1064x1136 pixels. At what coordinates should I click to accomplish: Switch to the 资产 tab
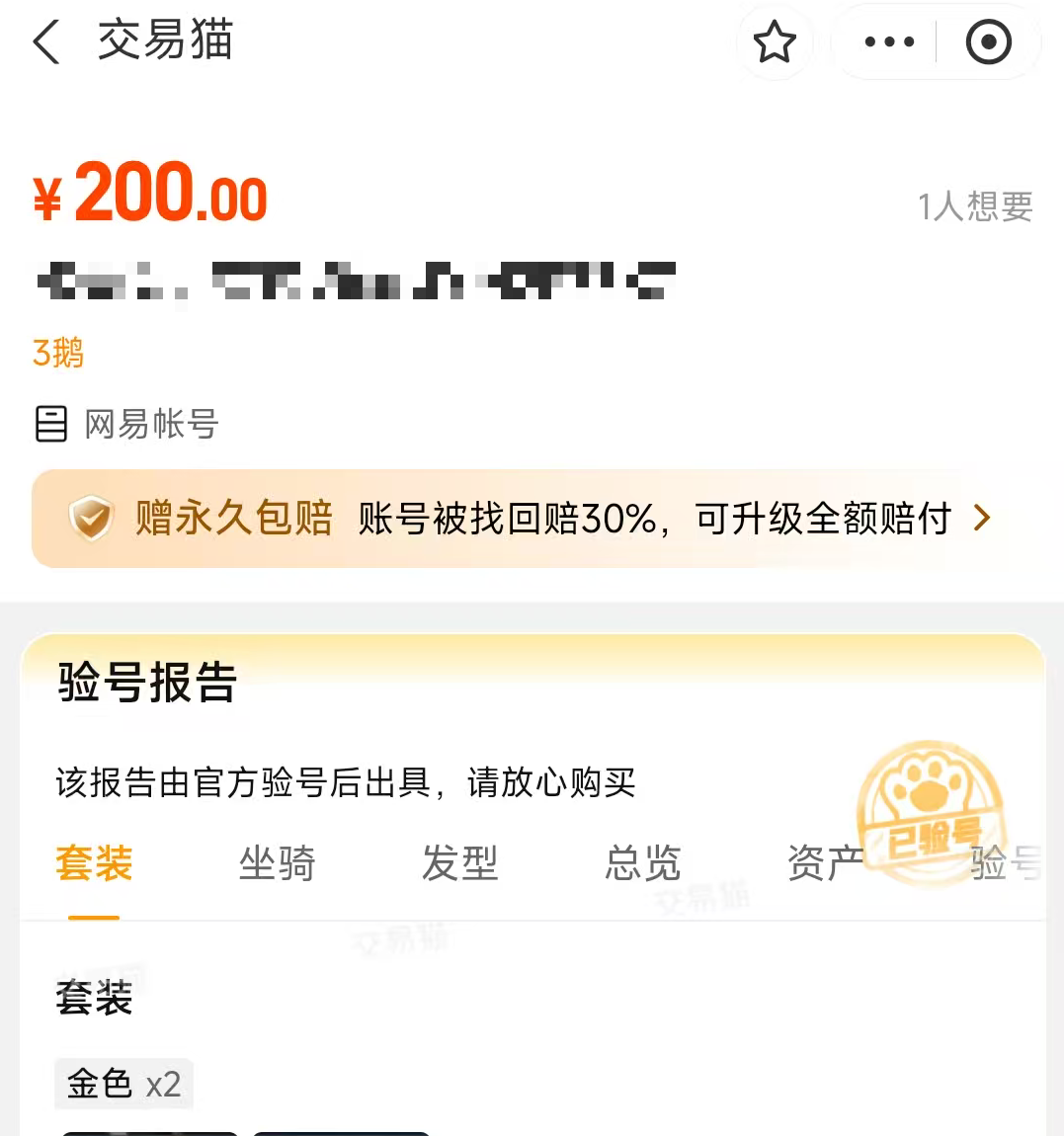point(825,863)
